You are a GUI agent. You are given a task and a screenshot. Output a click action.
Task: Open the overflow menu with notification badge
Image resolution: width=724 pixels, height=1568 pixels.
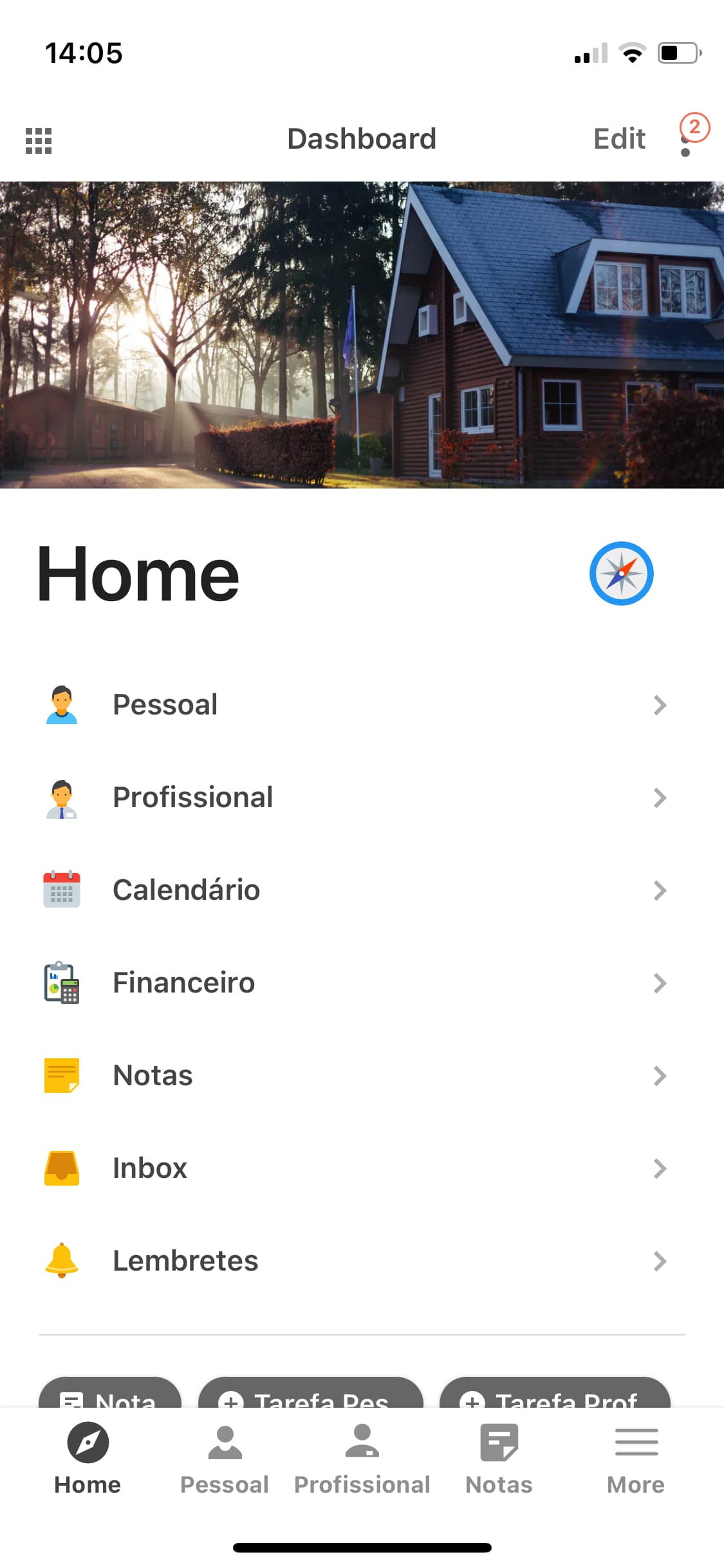pos(686,140)
